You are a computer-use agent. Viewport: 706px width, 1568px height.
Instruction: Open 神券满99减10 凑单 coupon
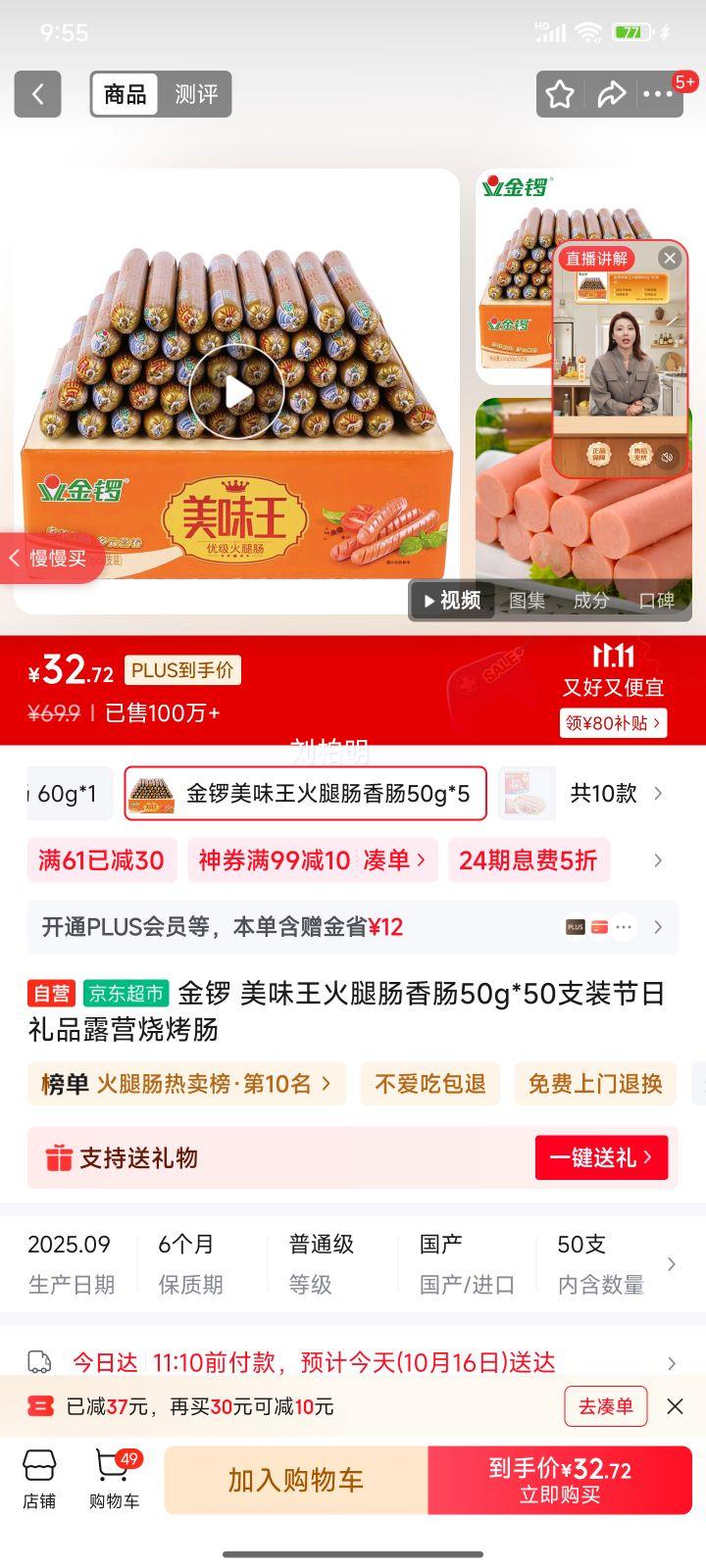(x=312, y=860)
